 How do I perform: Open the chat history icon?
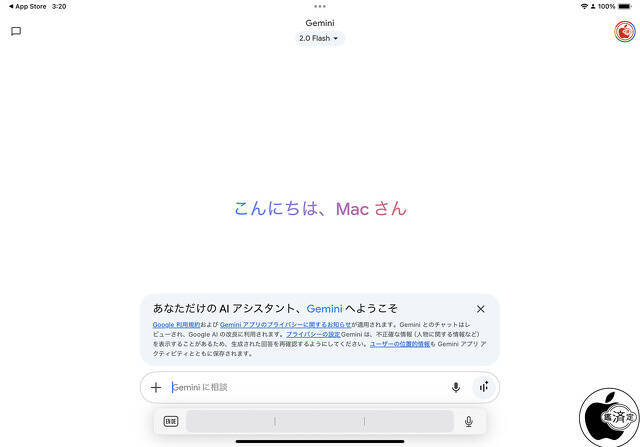click(x=16, y=31)
